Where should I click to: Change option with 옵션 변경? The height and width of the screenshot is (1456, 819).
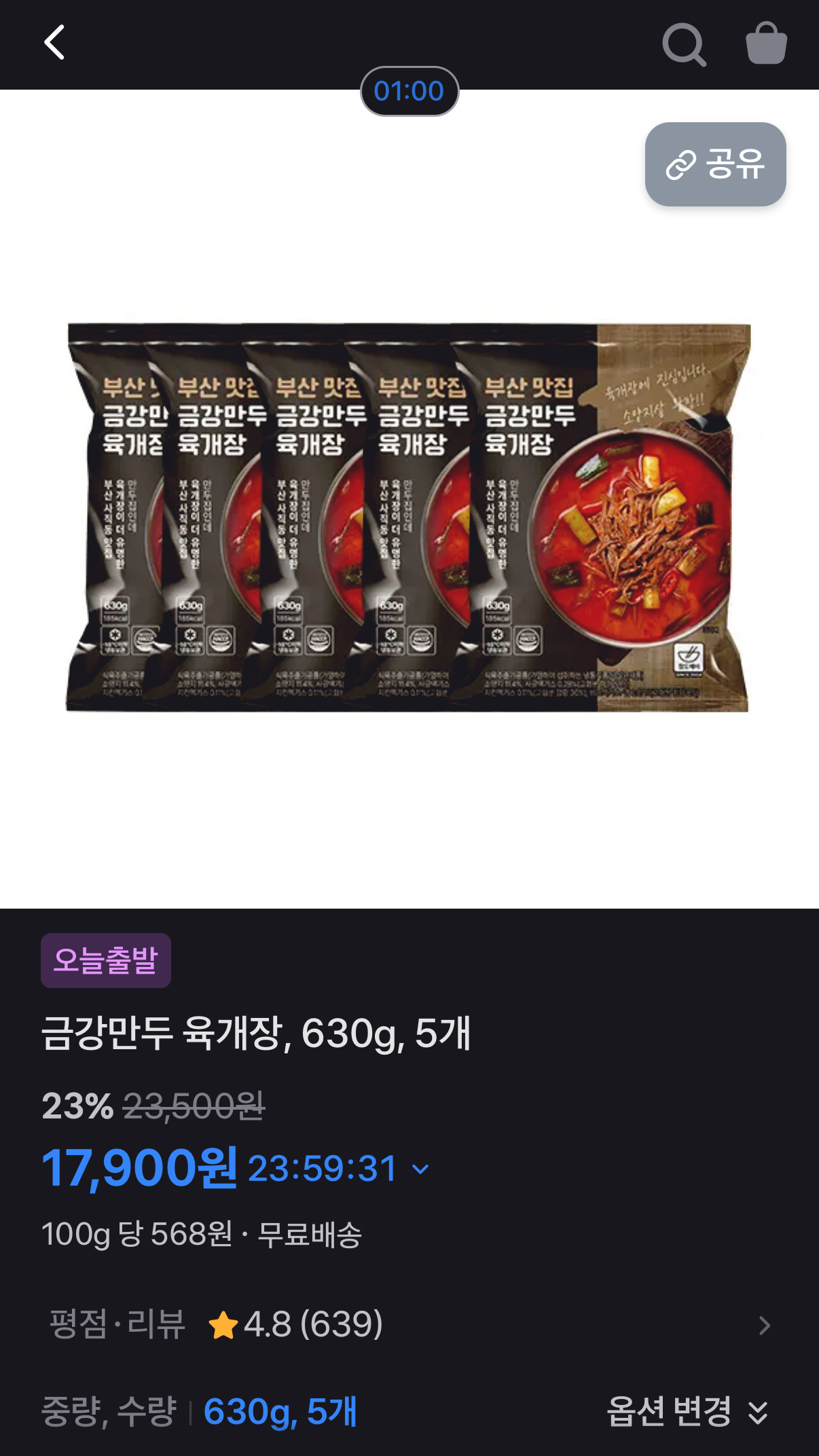click(687, 1412)
